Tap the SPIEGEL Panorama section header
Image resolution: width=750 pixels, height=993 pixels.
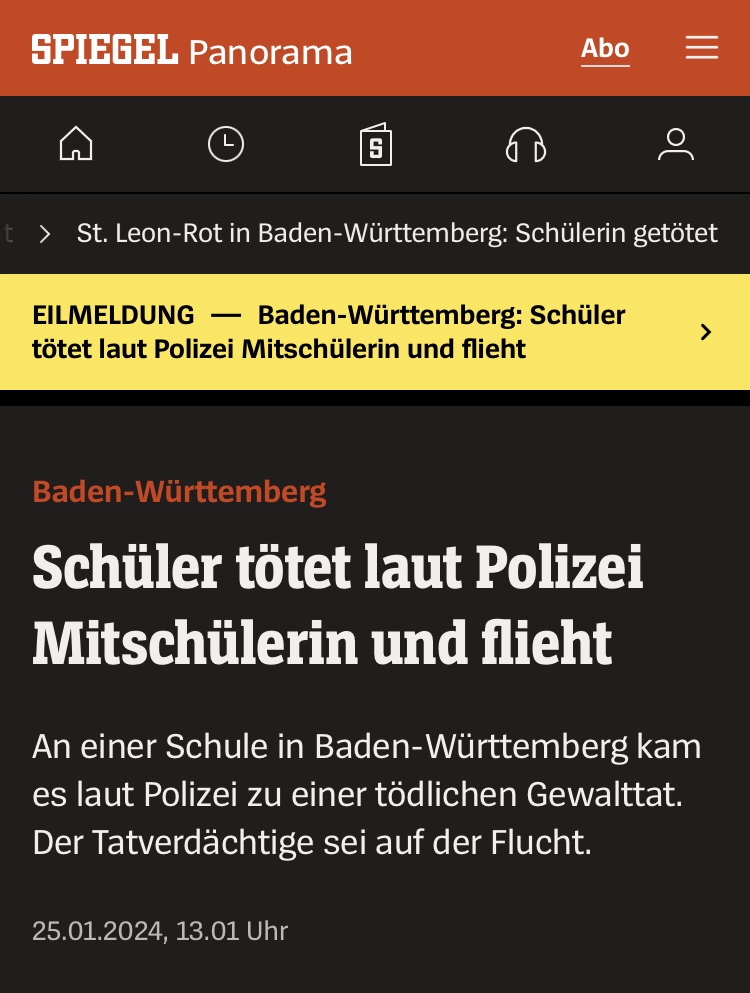coord(270,51)
